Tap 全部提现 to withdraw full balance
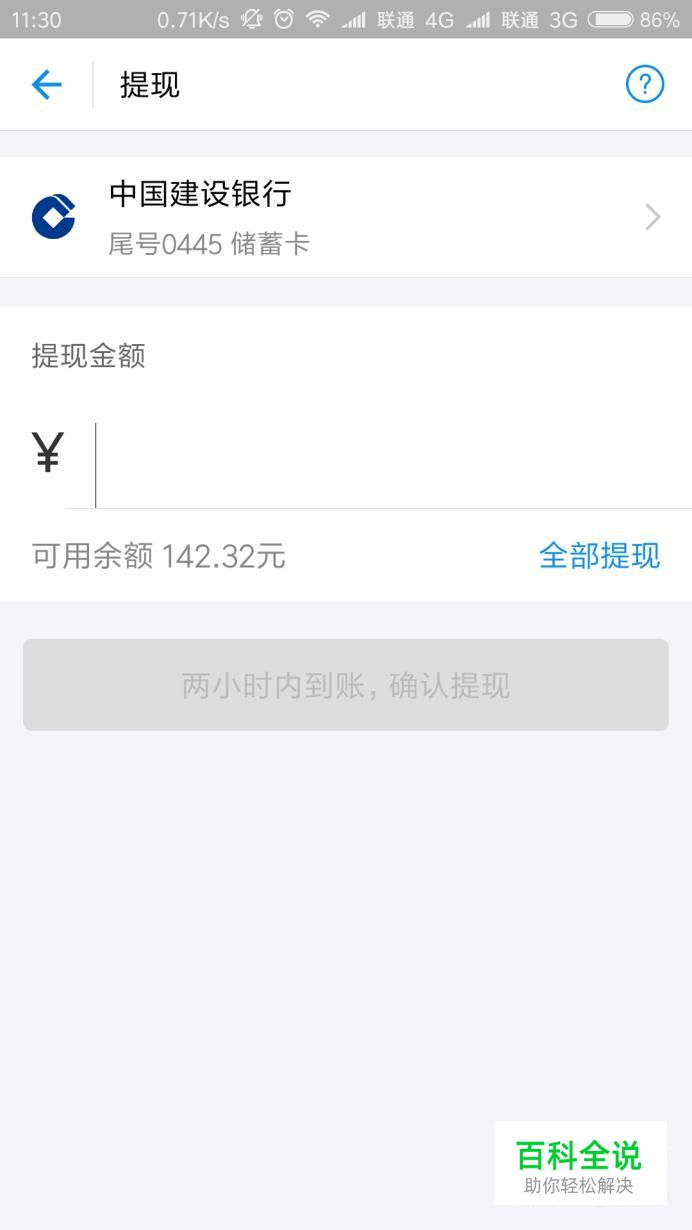The image size is (692, 1230). tap(599, 555)
